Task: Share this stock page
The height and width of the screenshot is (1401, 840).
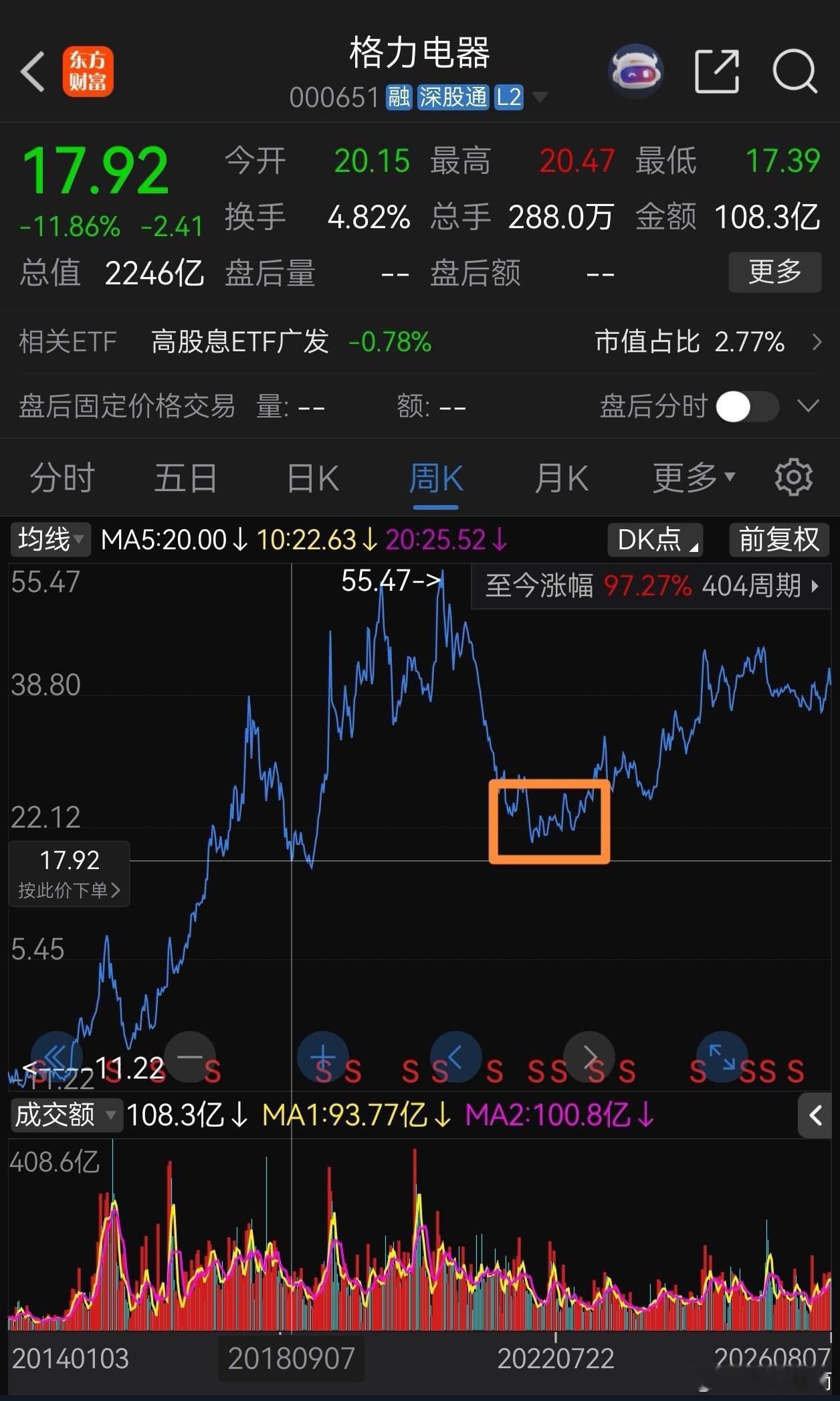Action: pos(716,71)
